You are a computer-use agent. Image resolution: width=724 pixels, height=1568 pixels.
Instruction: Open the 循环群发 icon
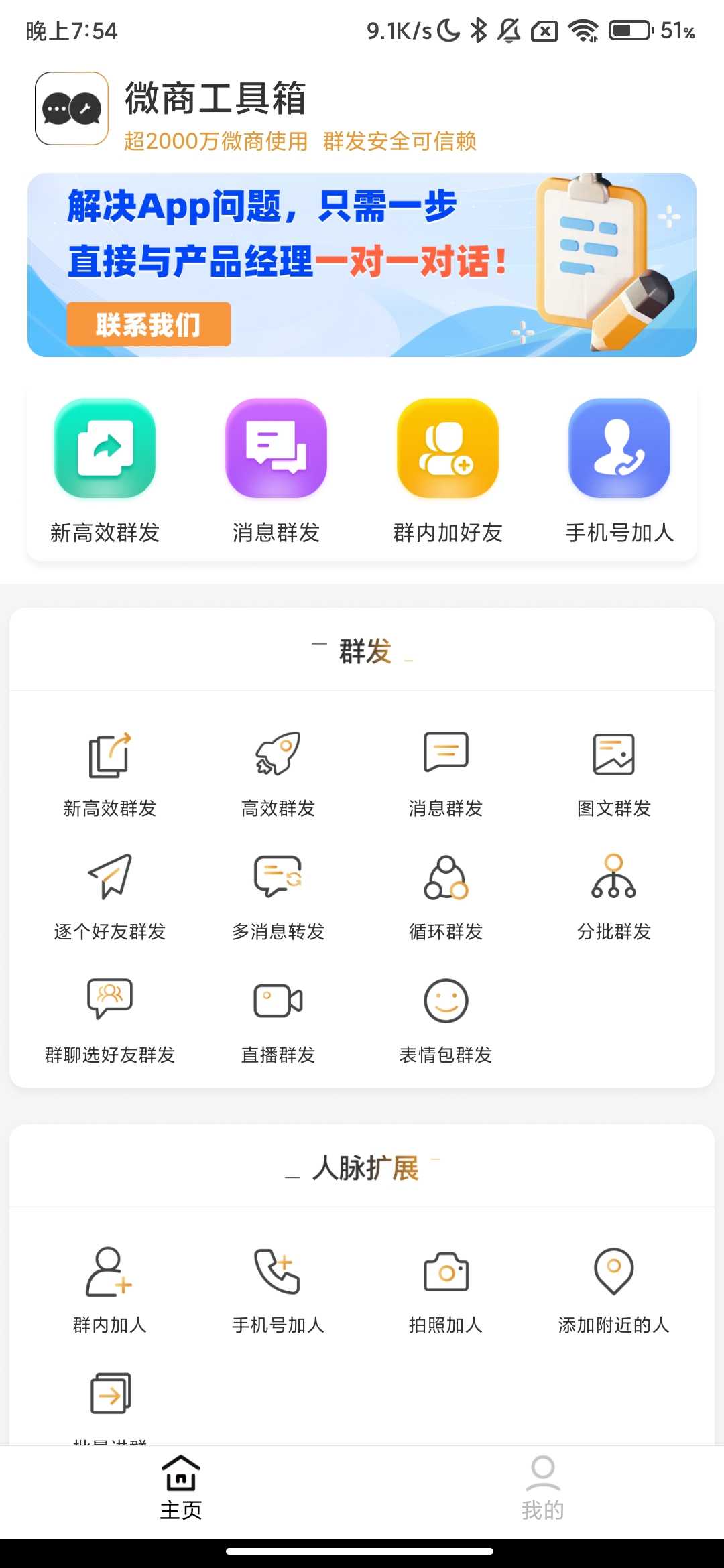click(x=446, y=881)
